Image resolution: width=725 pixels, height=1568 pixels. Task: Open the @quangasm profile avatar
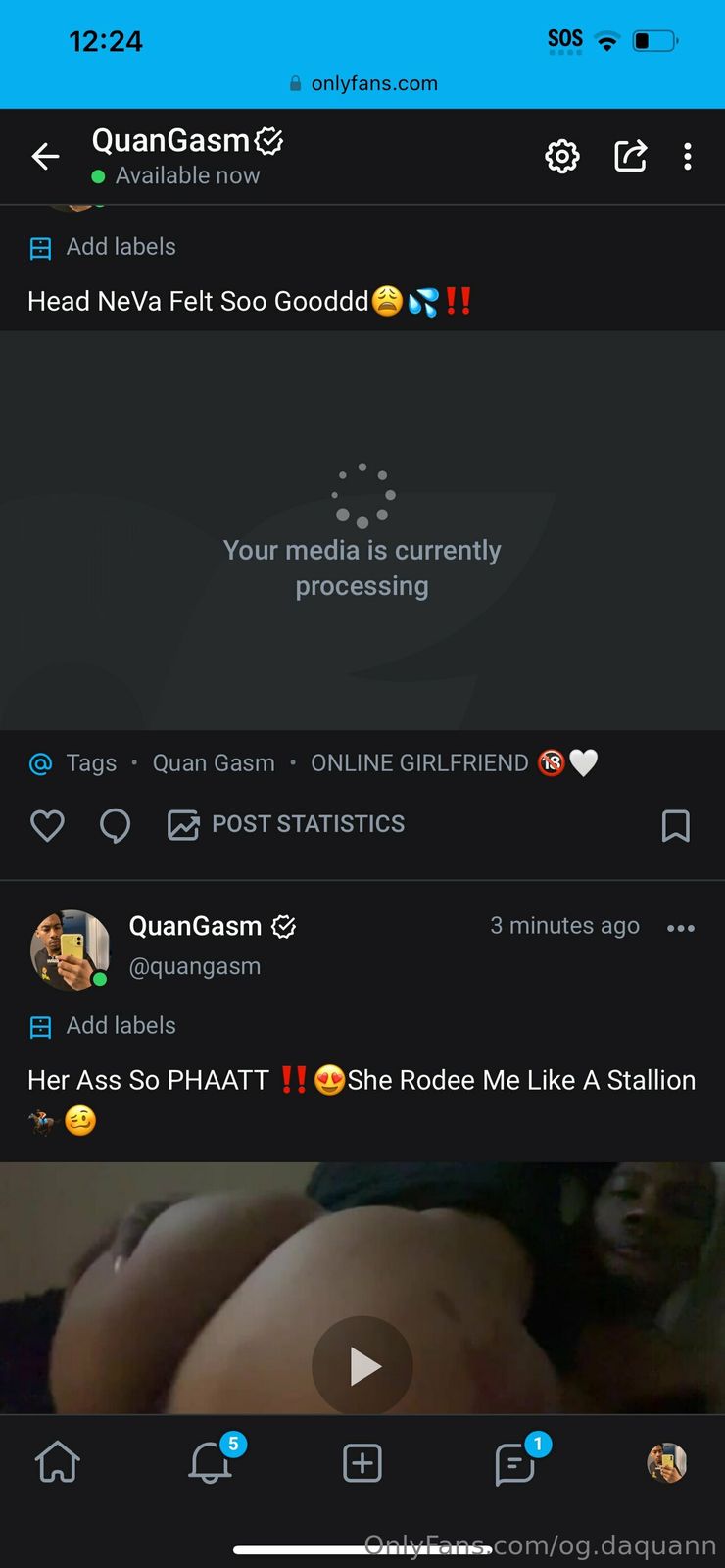click(70, 949)
